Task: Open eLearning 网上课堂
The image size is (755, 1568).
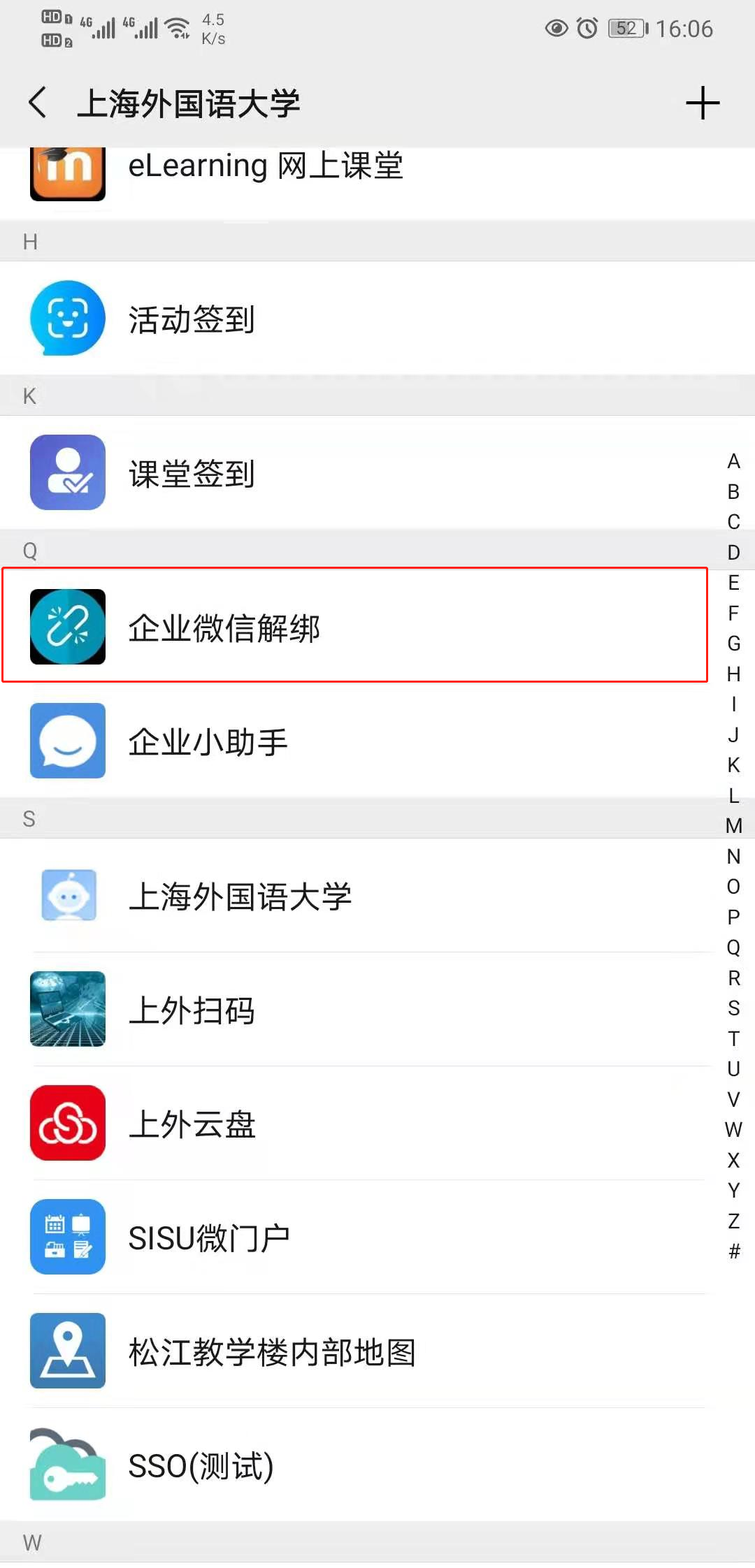Action: pos(266,168)
